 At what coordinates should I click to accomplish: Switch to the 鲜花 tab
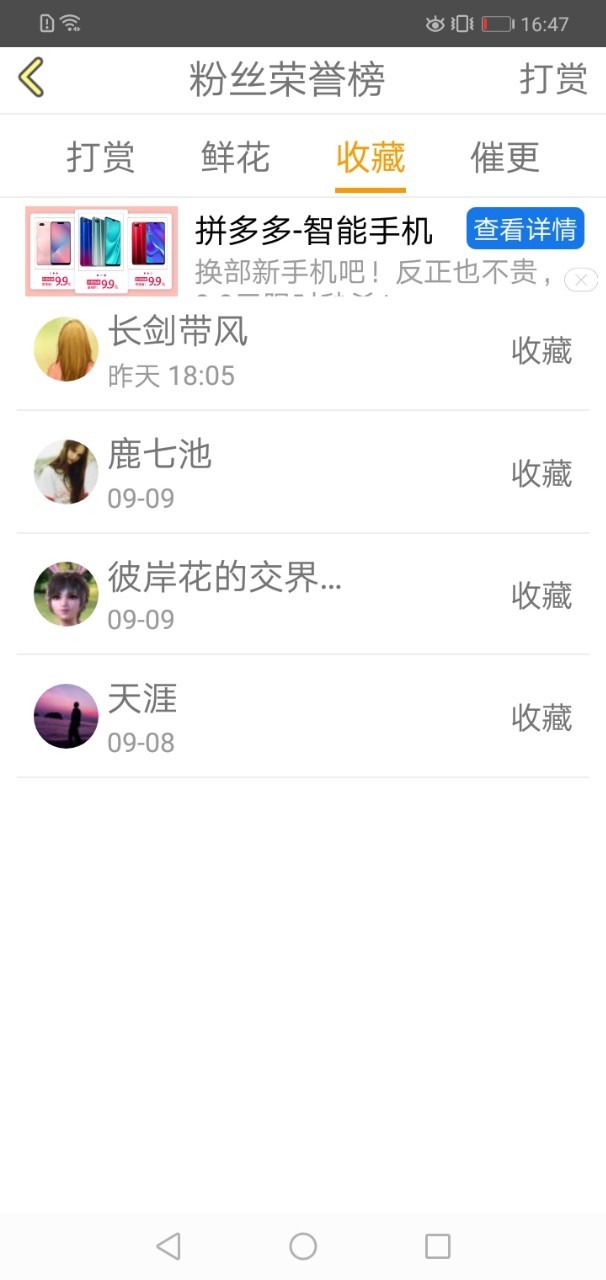pyautogui.click(x=236, y=157)
